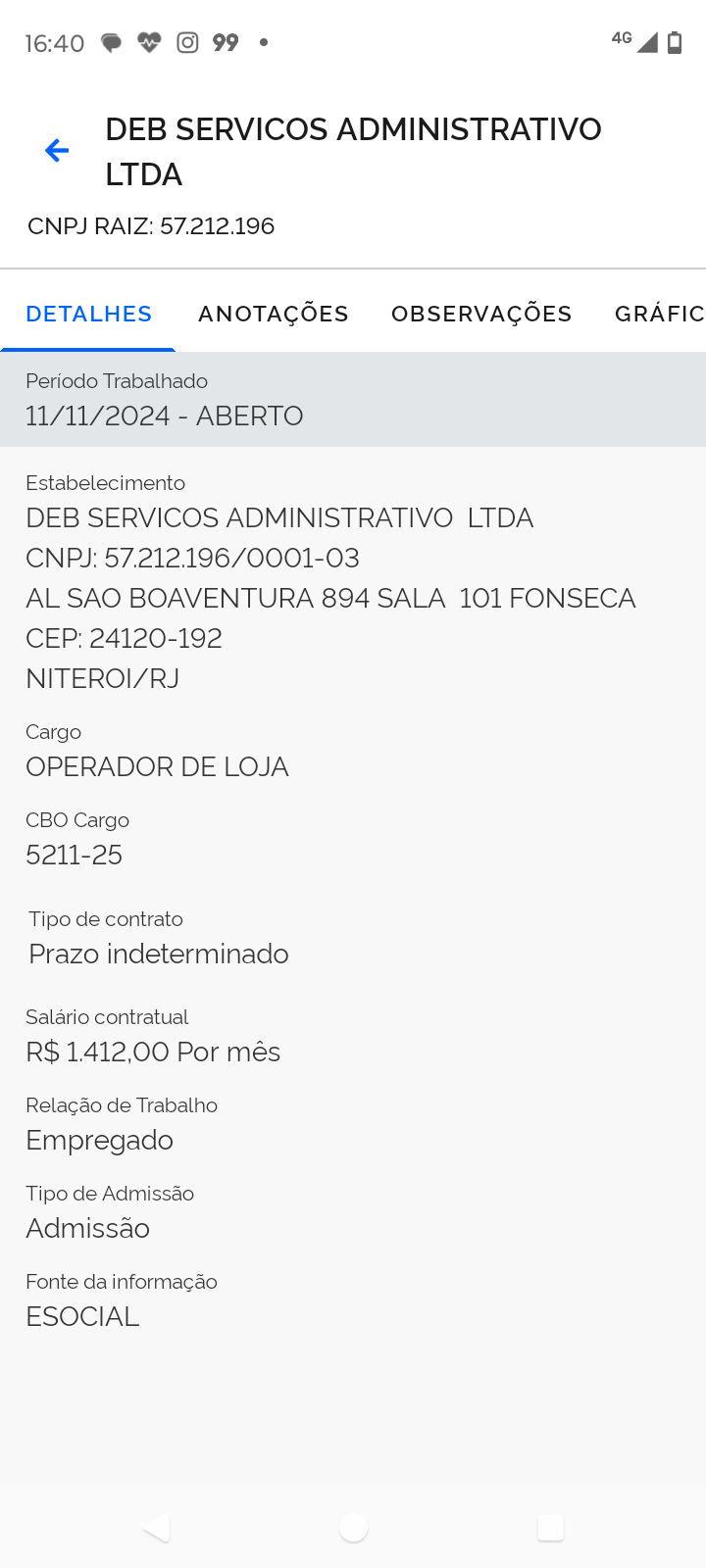Switch to the Anotações tab
Viewport: 706px width, 1568px height.
[x=274, y=314]
